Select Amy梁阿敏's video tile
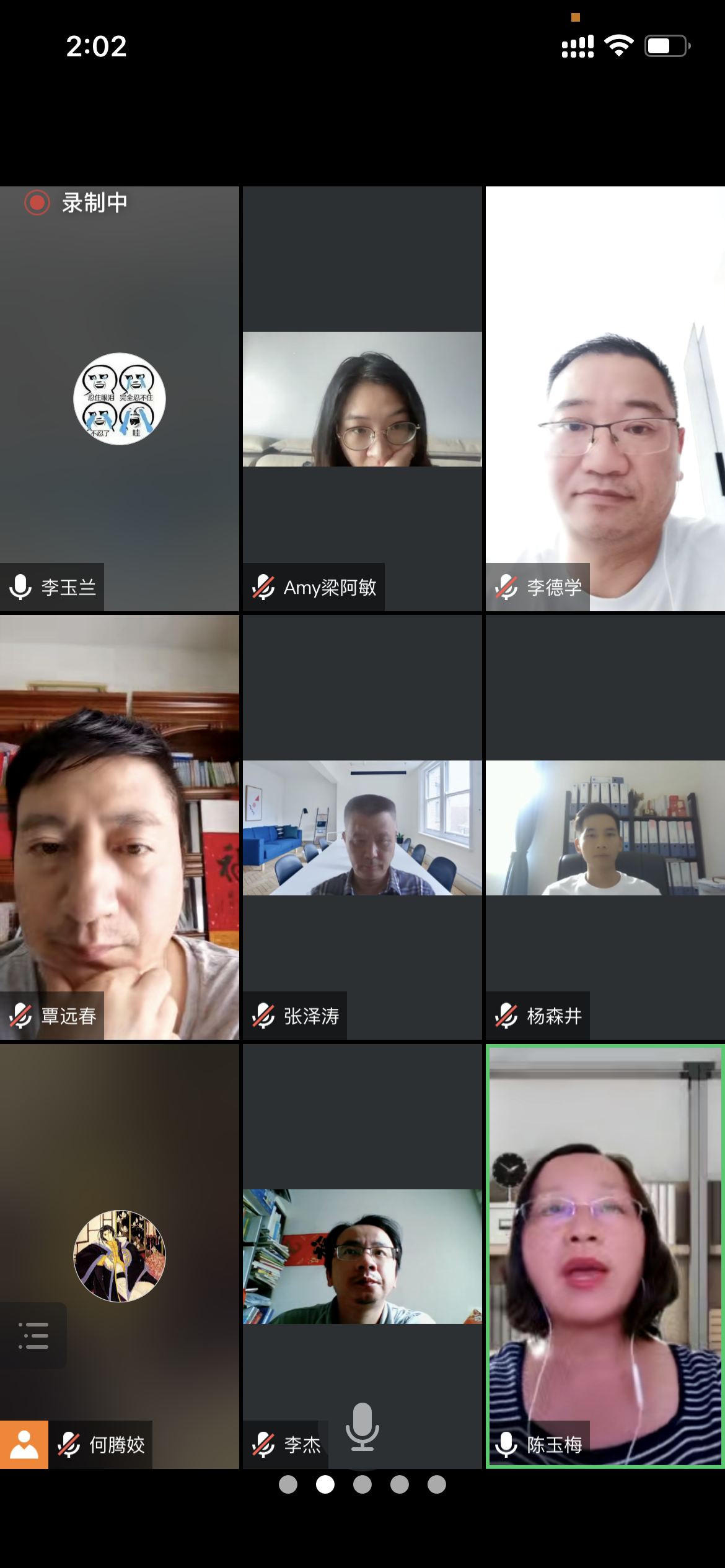This screenshot has height=1568, width=725. pos(362,399)
